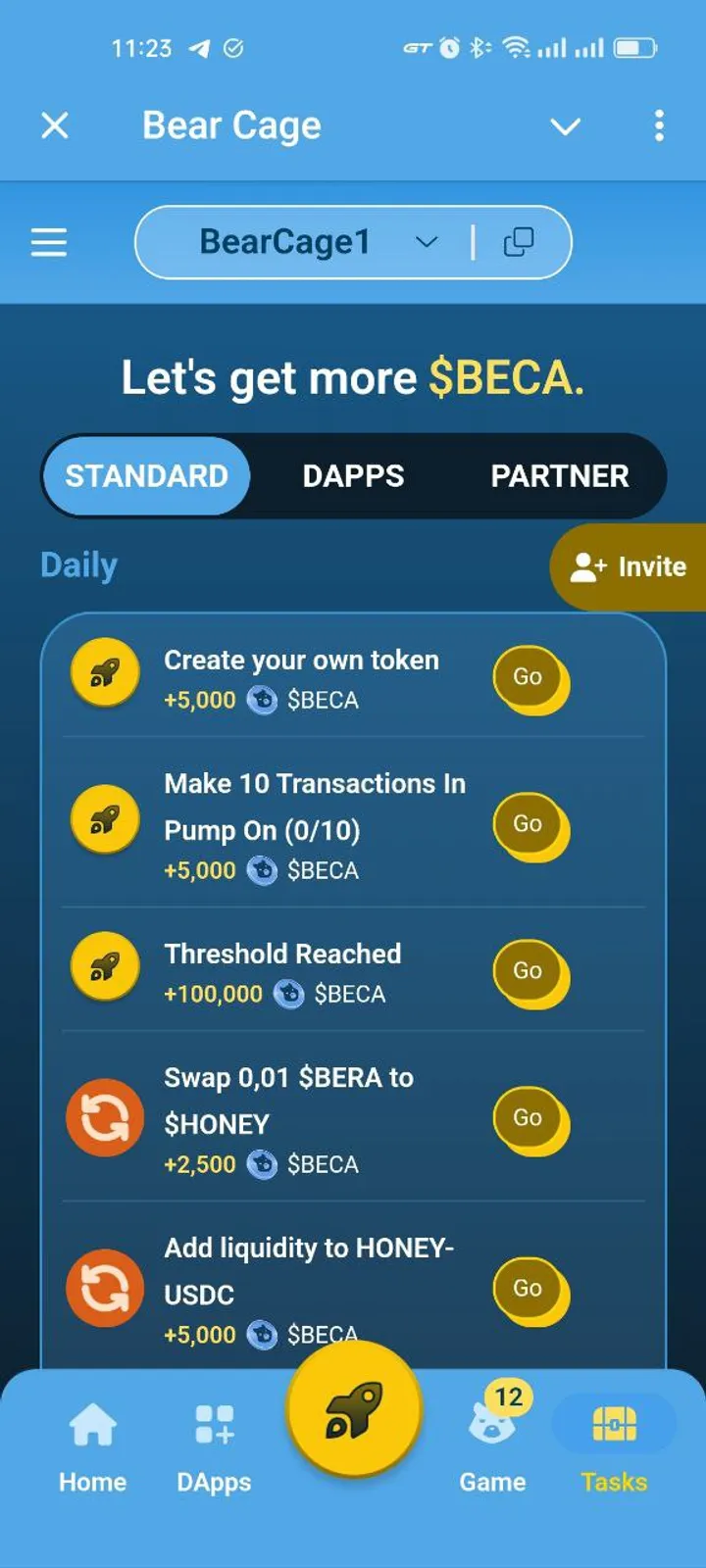Image resolution: width=706 pixels, height=1568 pixels.
Task: Switch to the DAPPS tab
Action: [351, 475]
